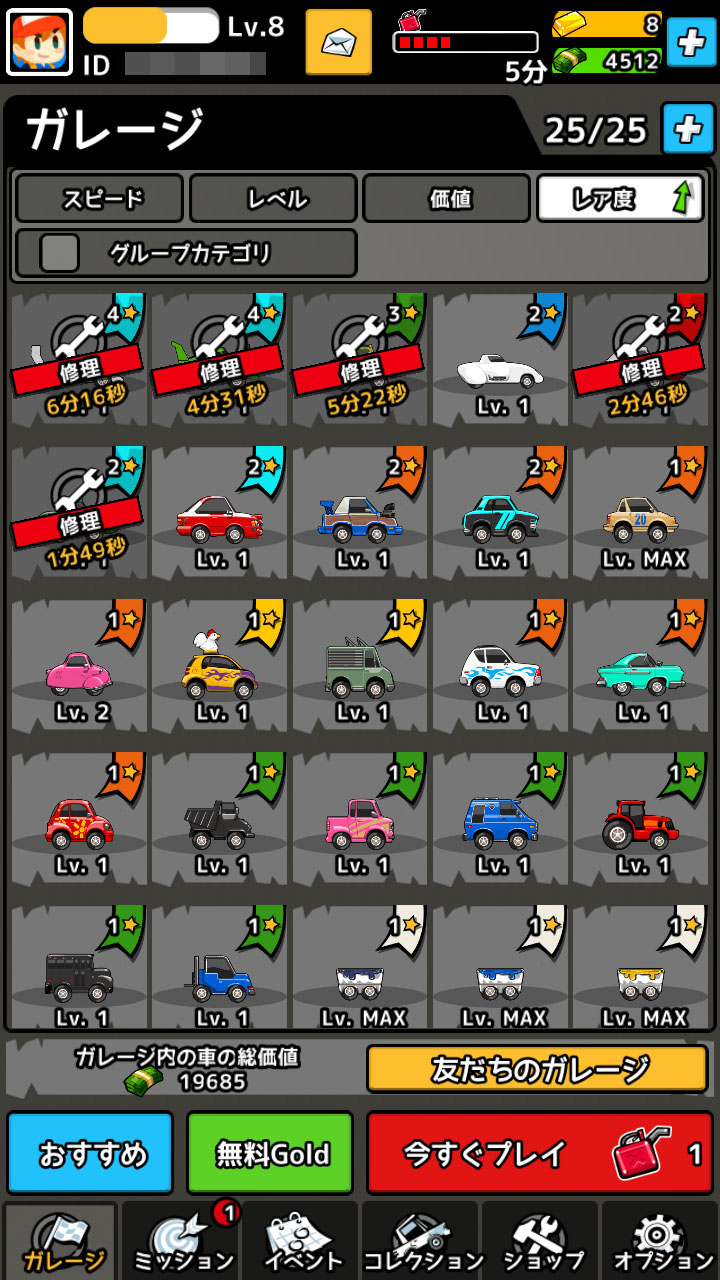Sort cars by レベル
720x1280 pixels.
tap(273, 198)
